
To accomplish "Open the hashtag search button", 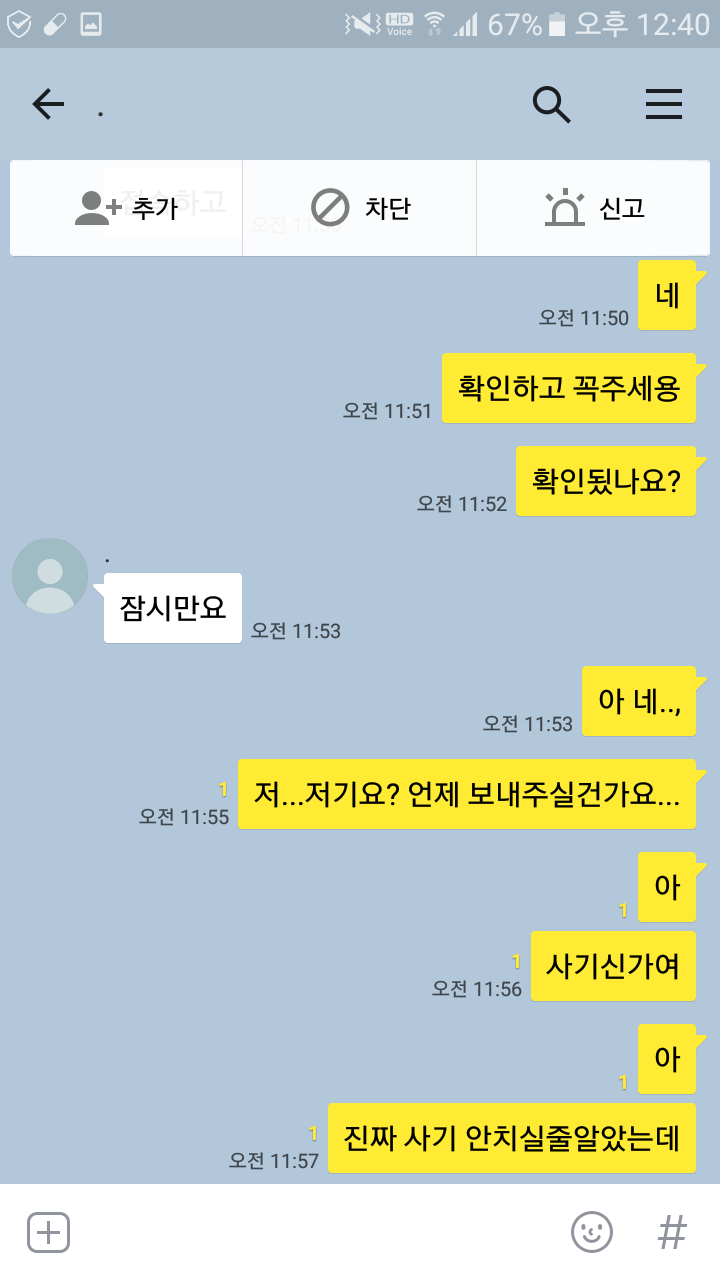I will [672, 1232].
